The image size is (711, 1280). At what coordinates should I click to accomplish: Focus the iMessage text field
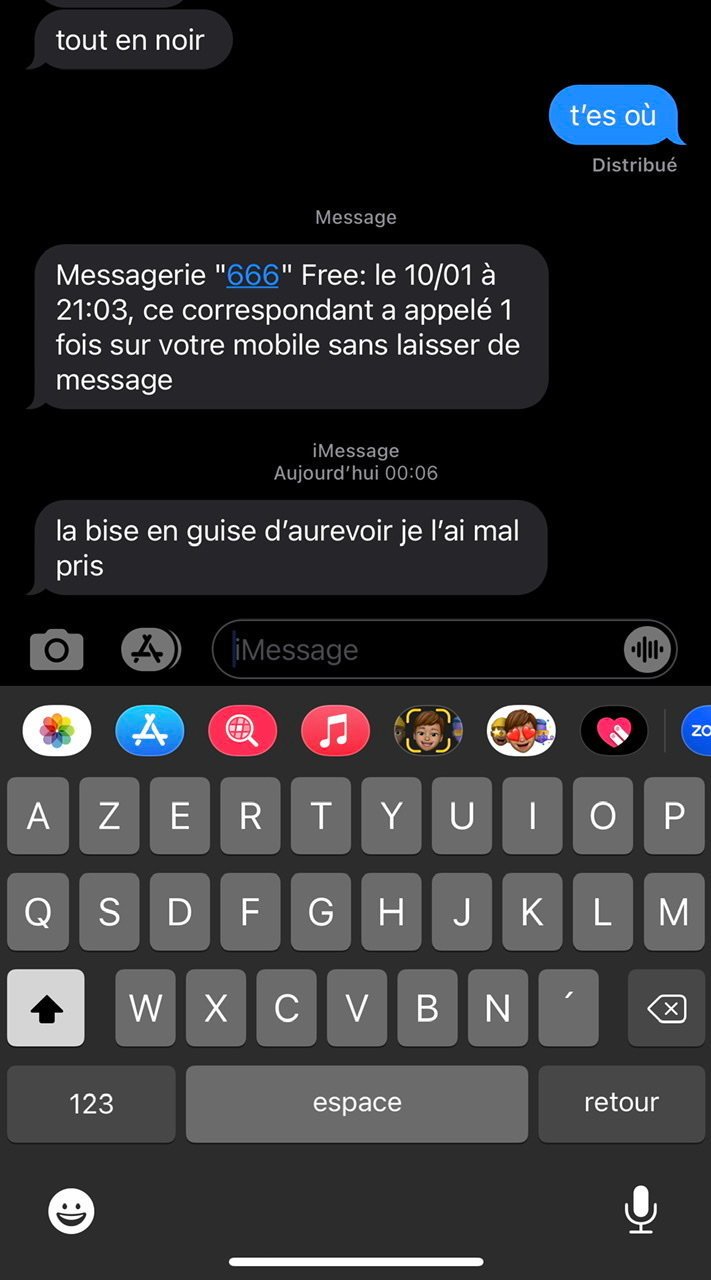pyautogui.click(x=420, y=651)
